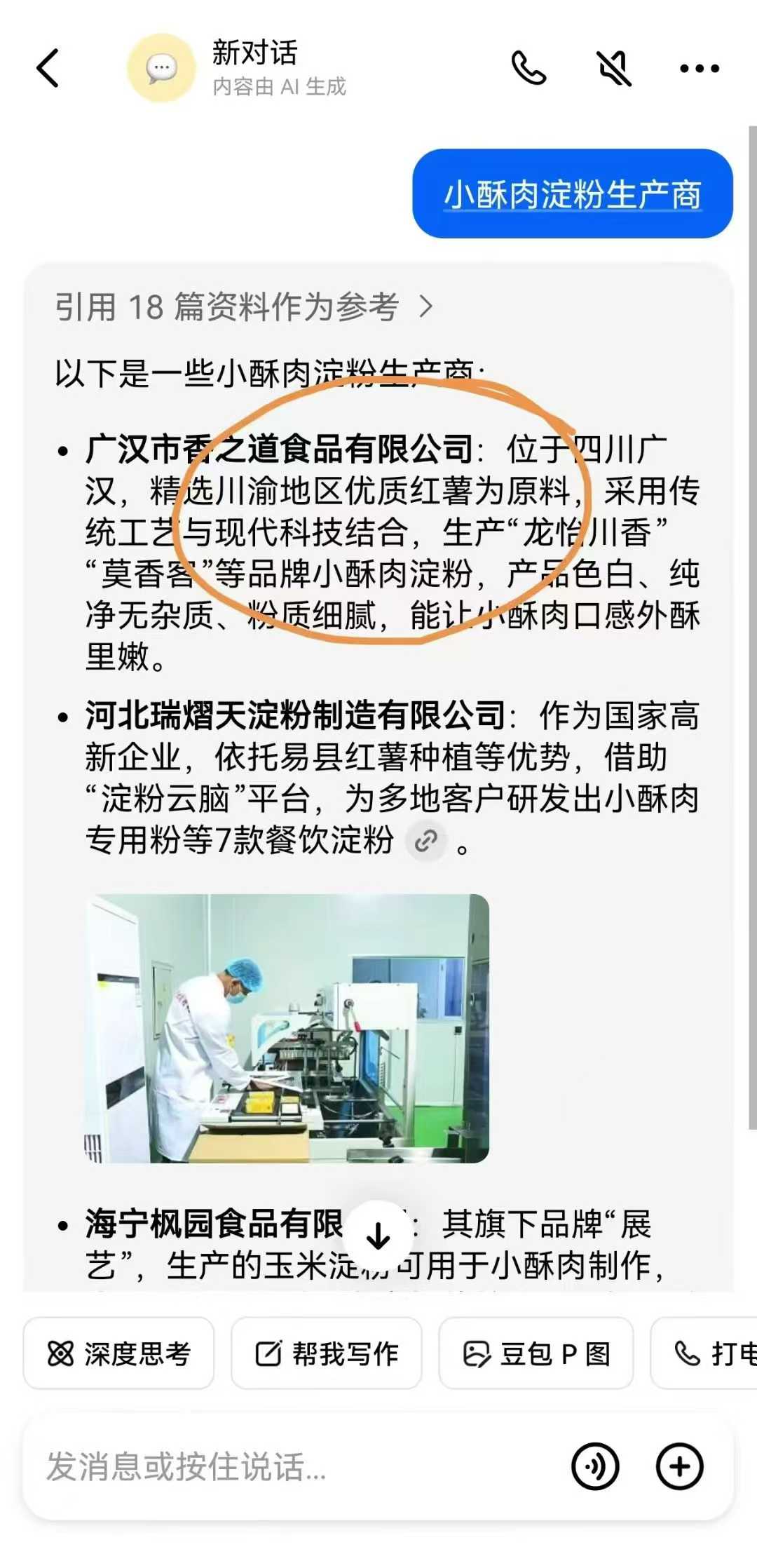Tap the sent message 小酥肉淀粉生产商
Screen dimensions: 757x1568
(x=573, y=194)
